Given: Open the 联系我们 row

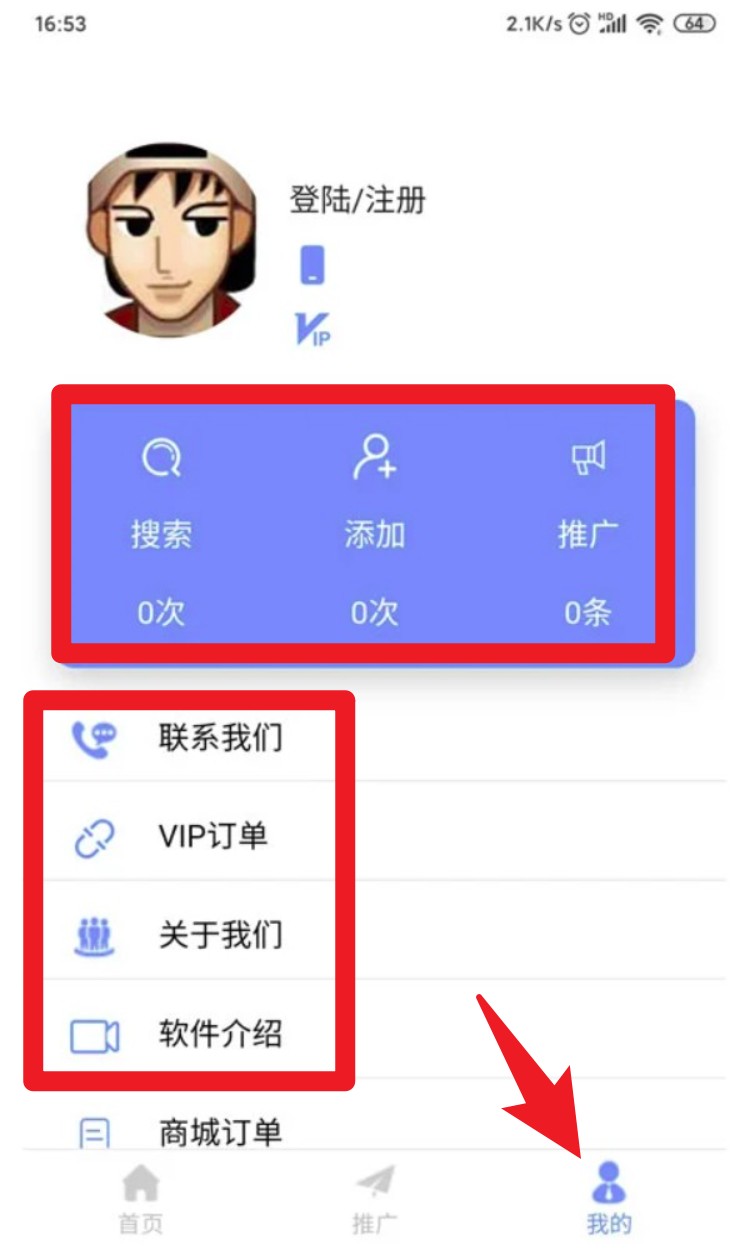Looking at the screenshot, I should (x=375, y=738).
